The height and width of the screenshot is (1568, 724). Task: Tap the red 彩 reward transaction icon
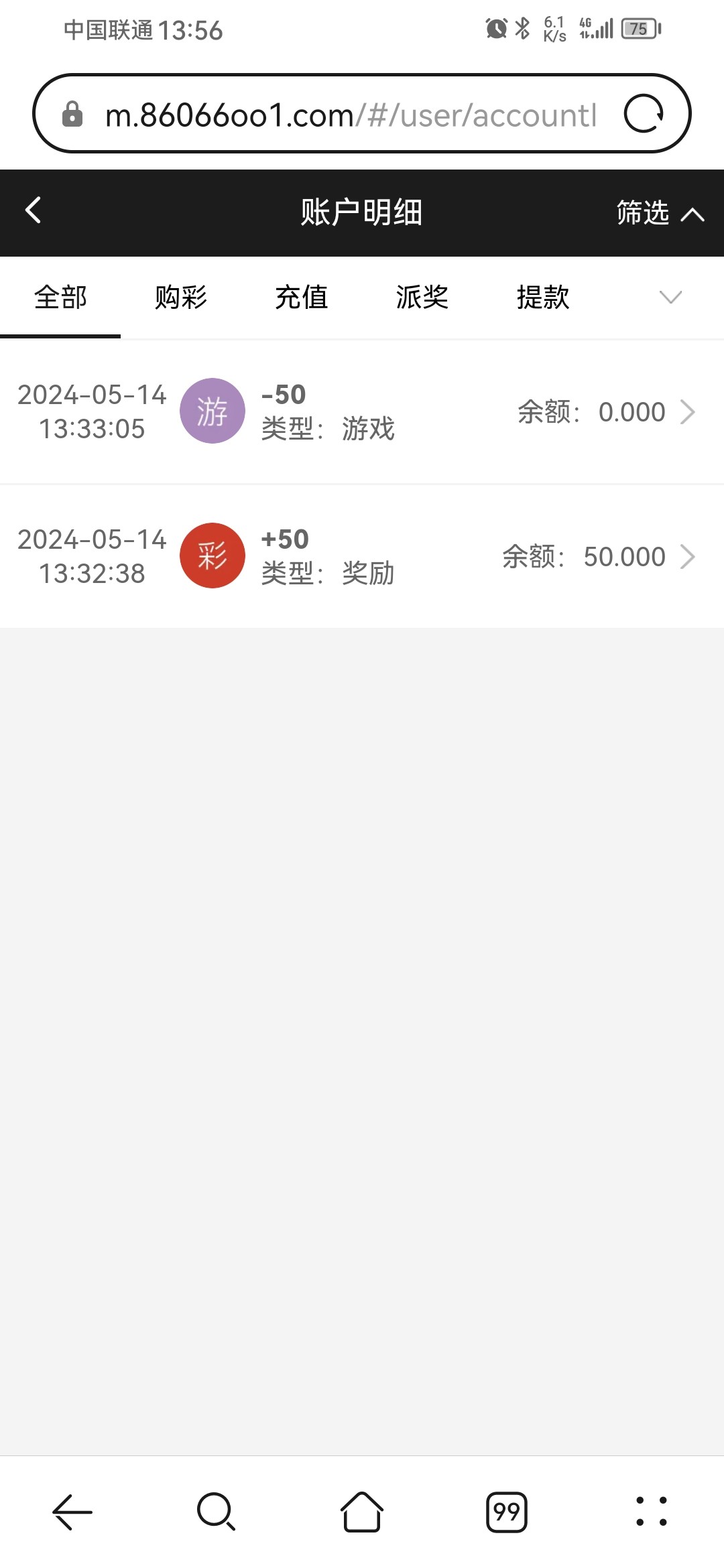coord(213,556)
